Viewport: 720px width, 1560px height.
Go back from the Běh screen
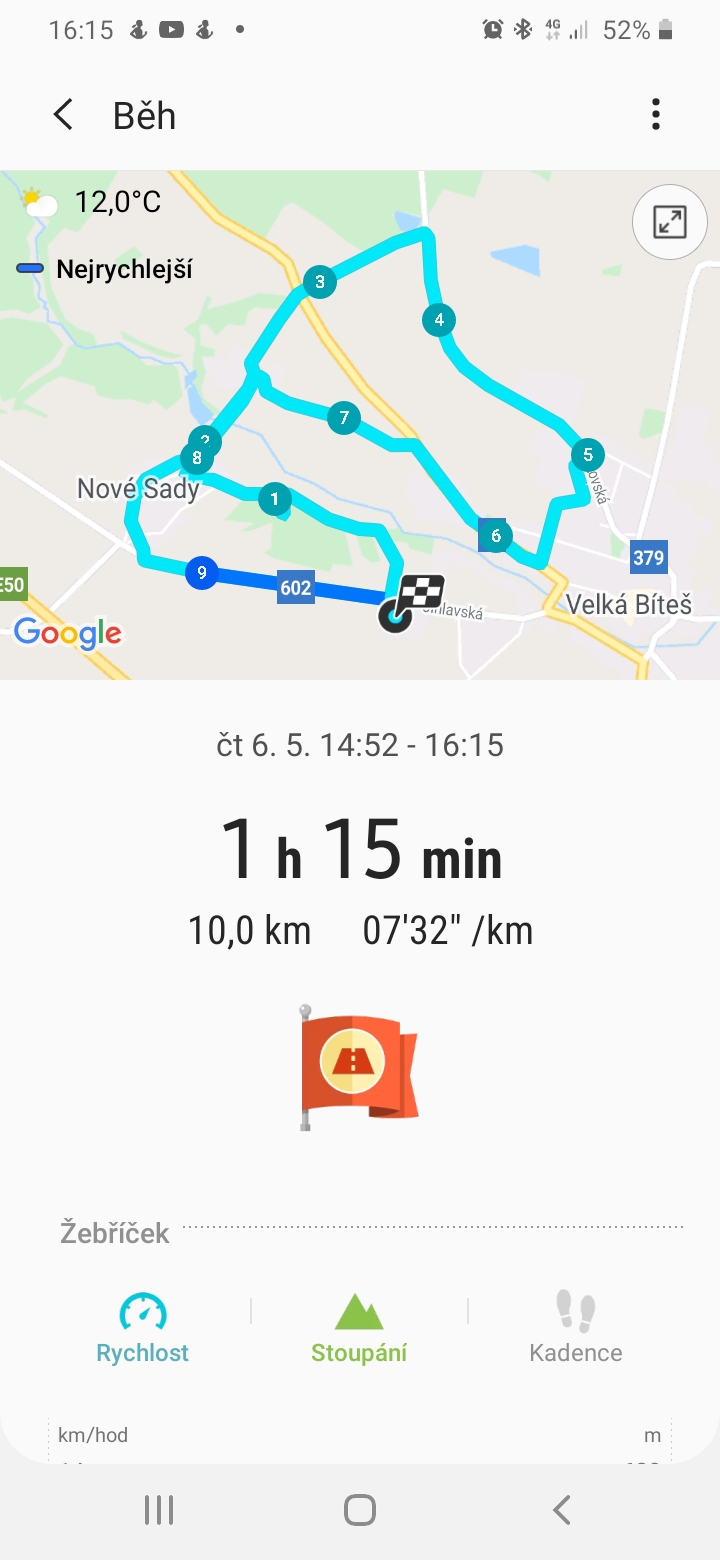pyautogui.click(x=63, y=115)
